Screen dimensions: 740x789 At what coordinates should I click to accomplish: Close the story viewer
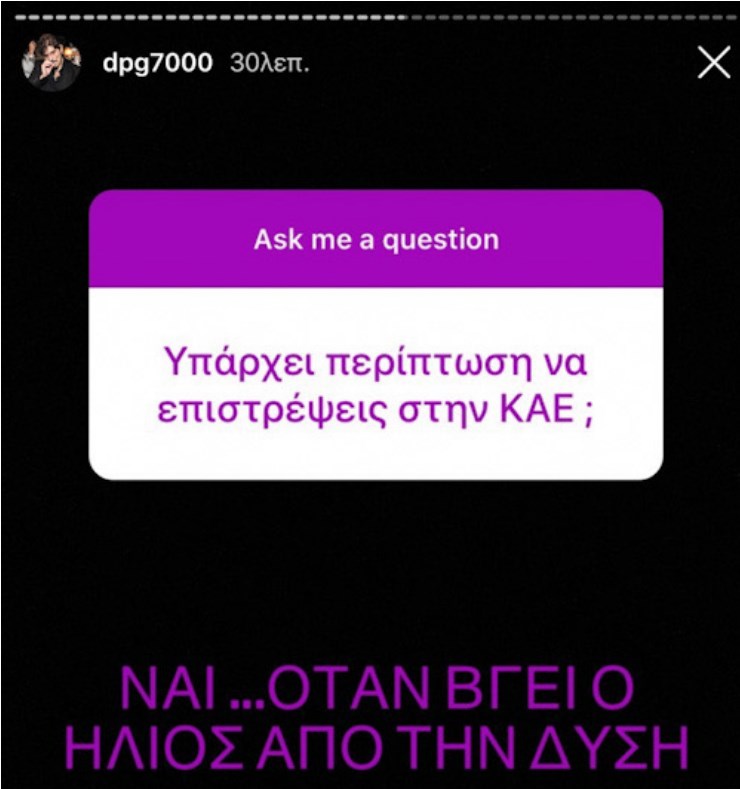coord(713,63)
